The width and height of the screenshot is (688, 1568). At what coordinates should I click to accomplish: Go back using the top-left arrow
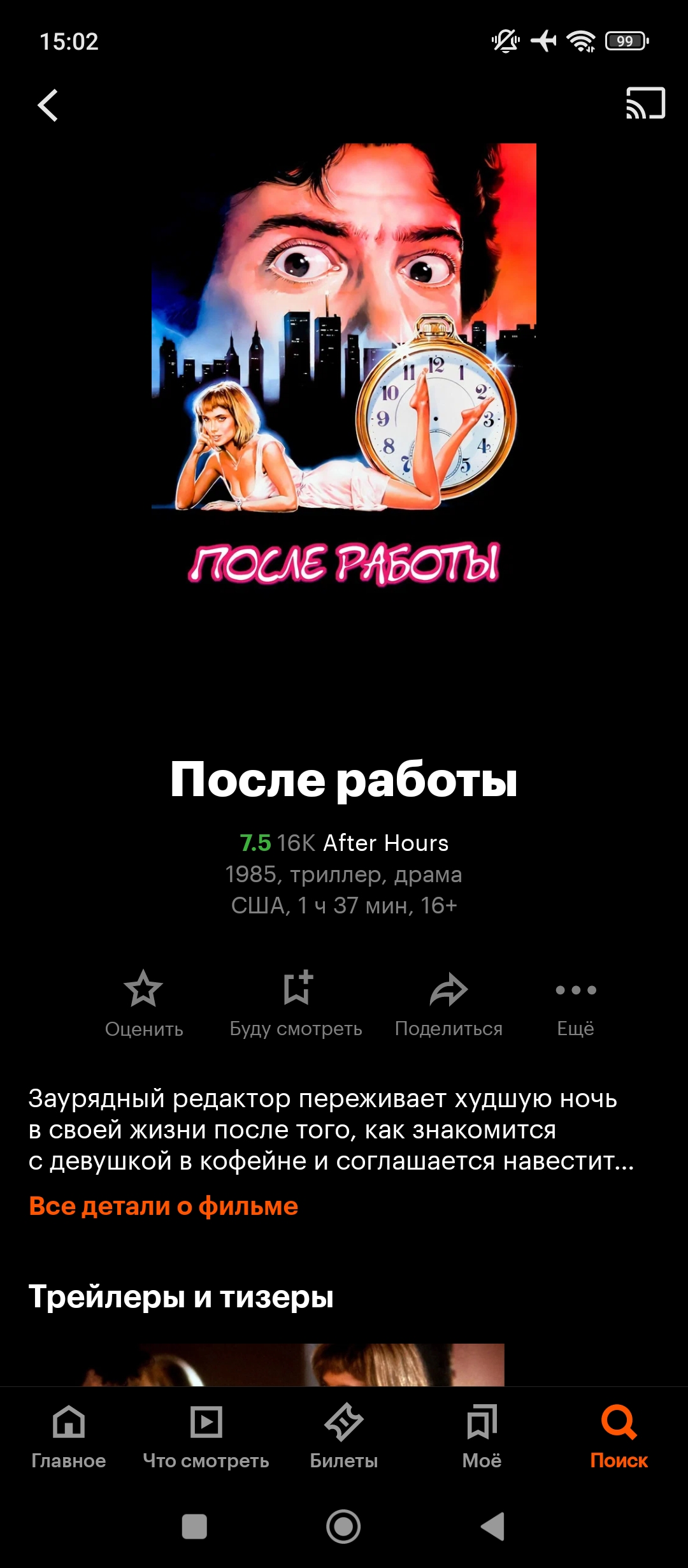click(48, 105)
